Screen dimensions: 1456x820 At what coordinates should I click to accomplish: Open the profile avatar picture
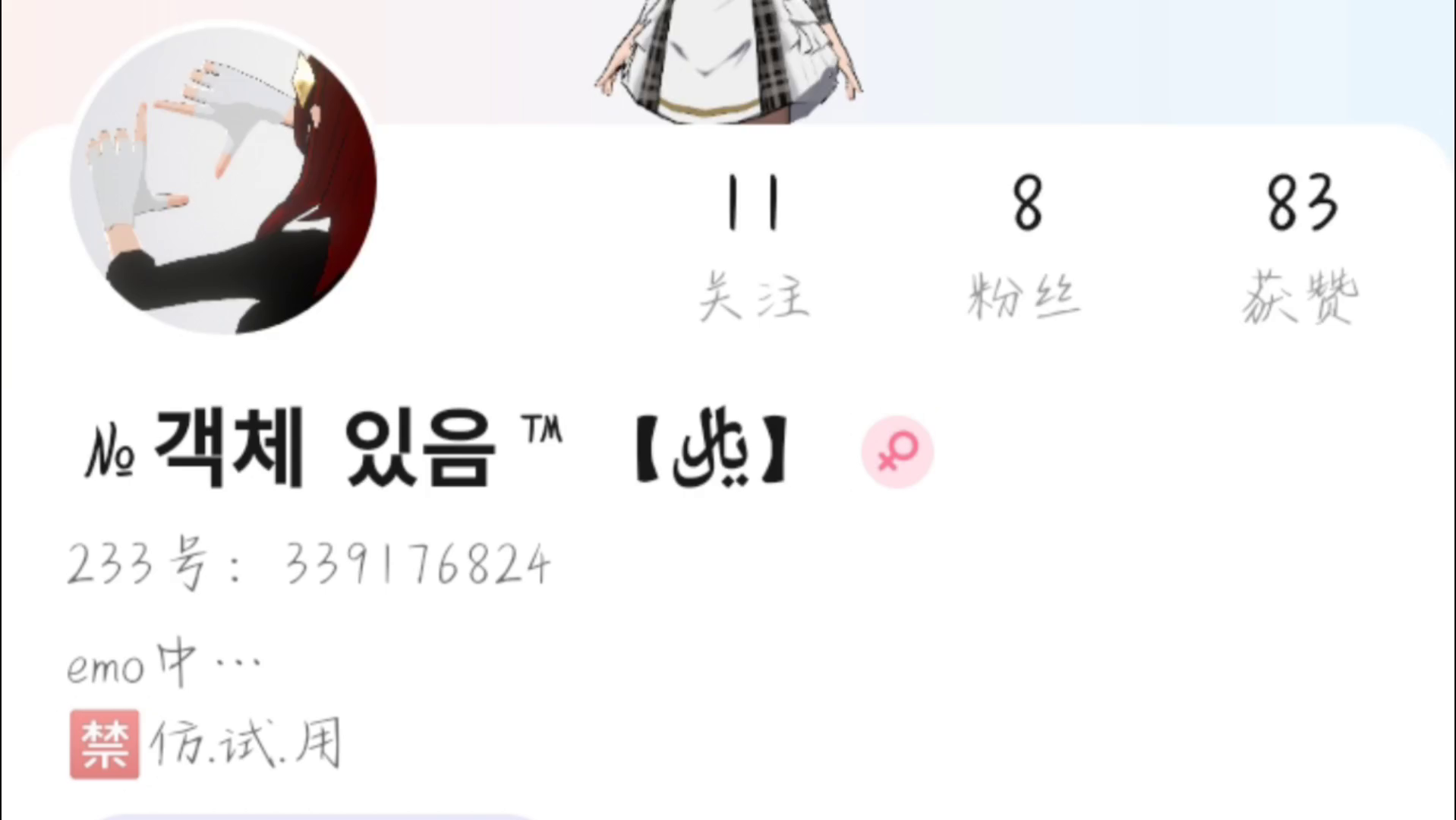tap(223, 182)
